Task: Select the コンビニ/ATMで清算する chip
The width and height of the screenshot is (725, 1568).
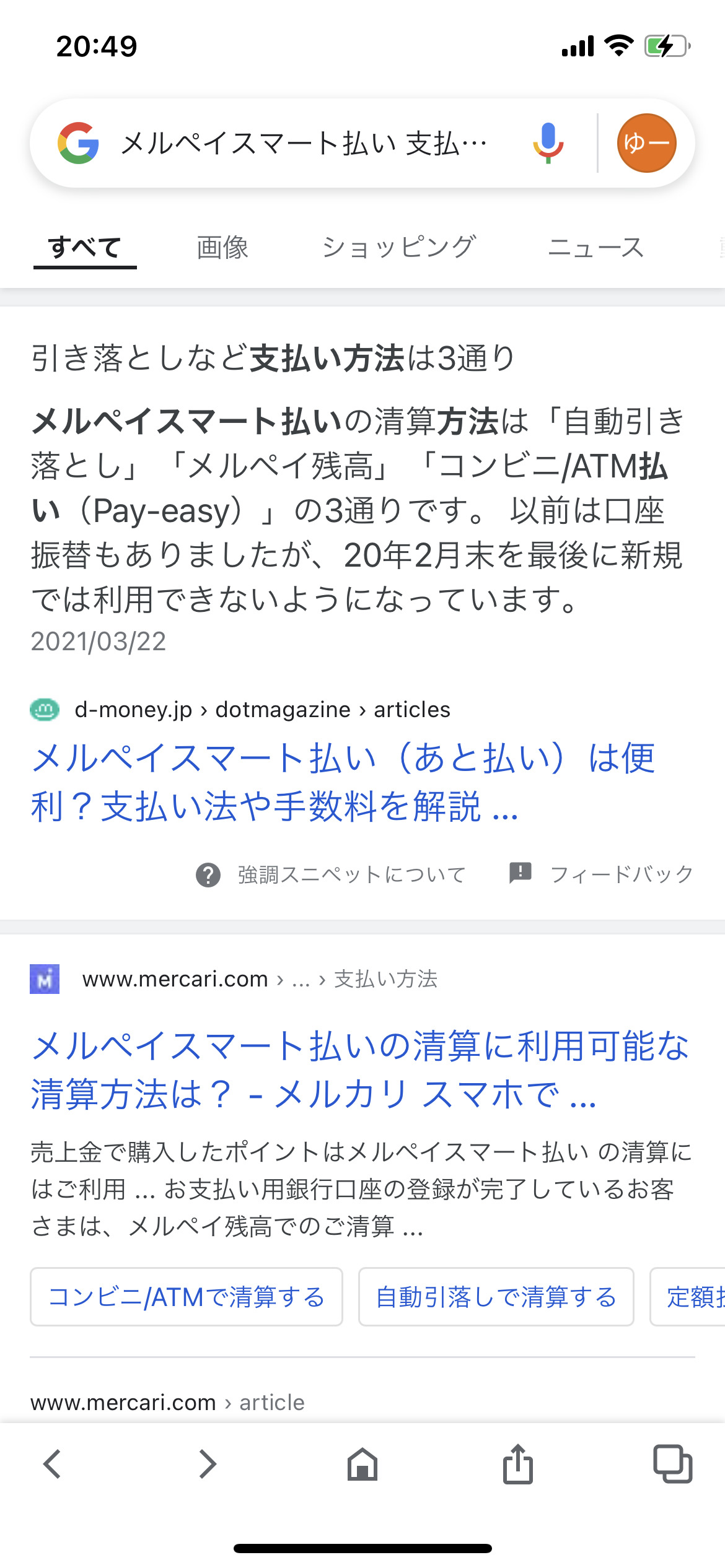Action: click(187, 1297)
